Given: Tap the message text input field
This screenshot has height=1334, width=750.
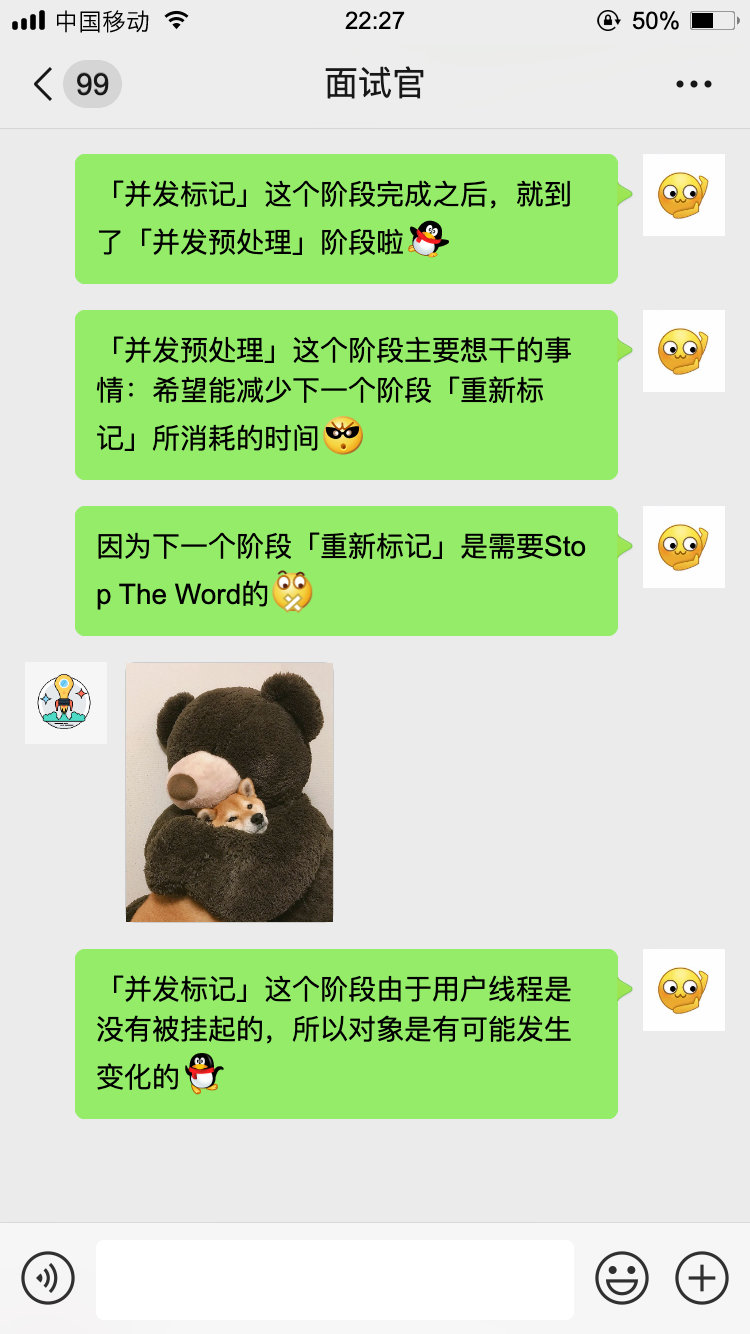Looking at the screenshot, I should (335, 1279).
